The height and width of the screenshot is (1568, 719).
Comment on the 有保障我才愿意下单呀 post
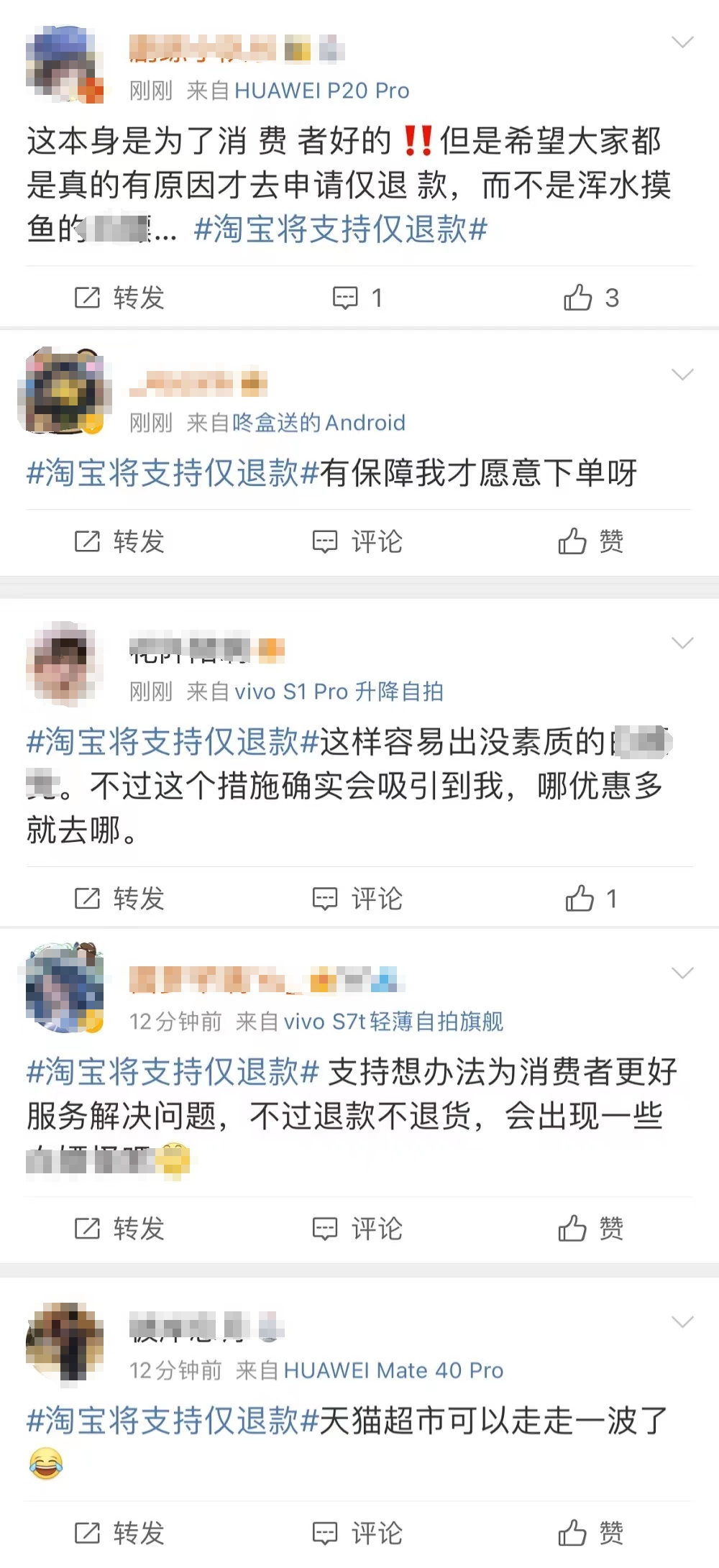coord(357,541)
